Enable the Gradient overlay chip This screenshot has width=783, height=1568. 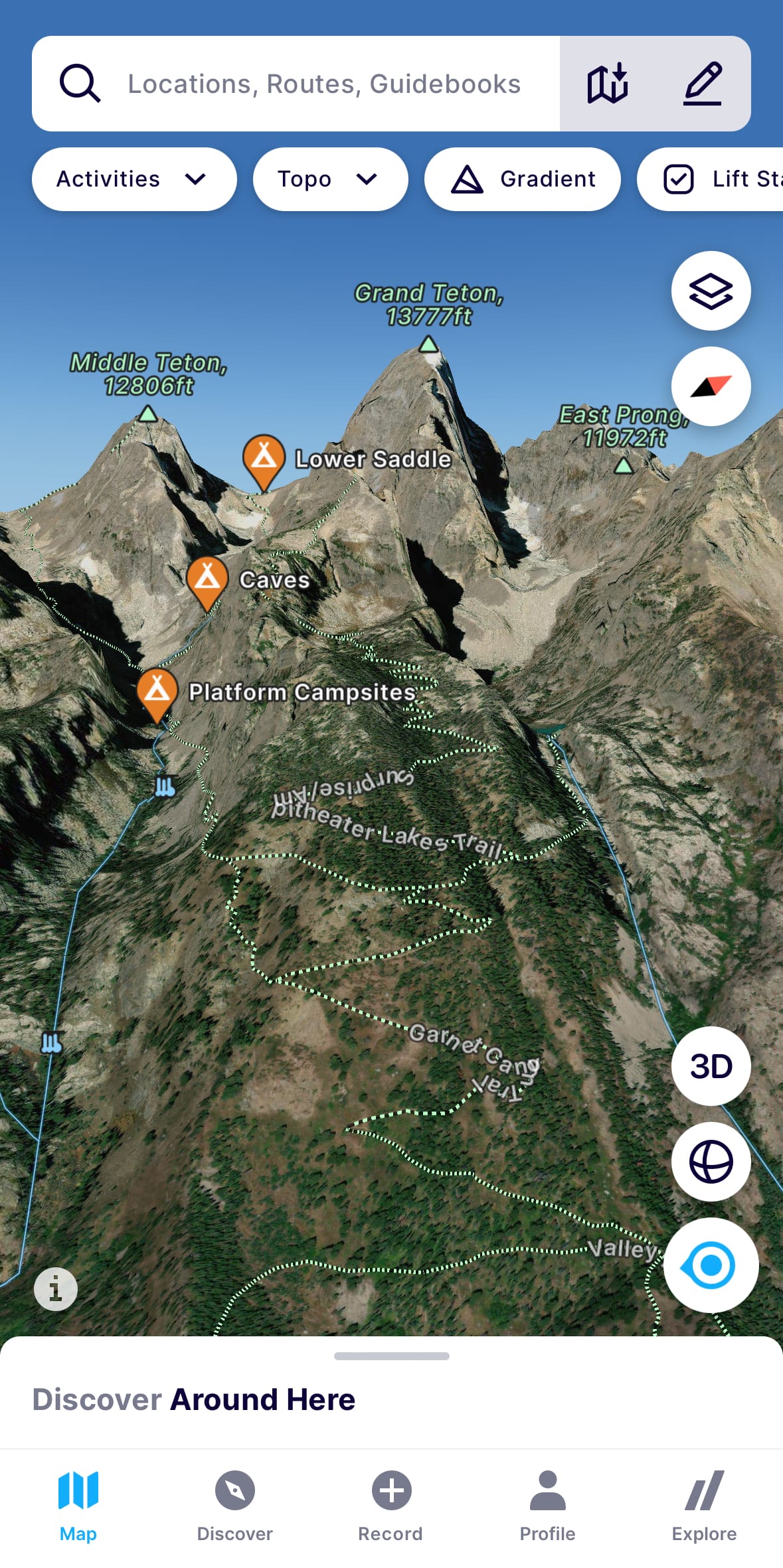point(523,179)
